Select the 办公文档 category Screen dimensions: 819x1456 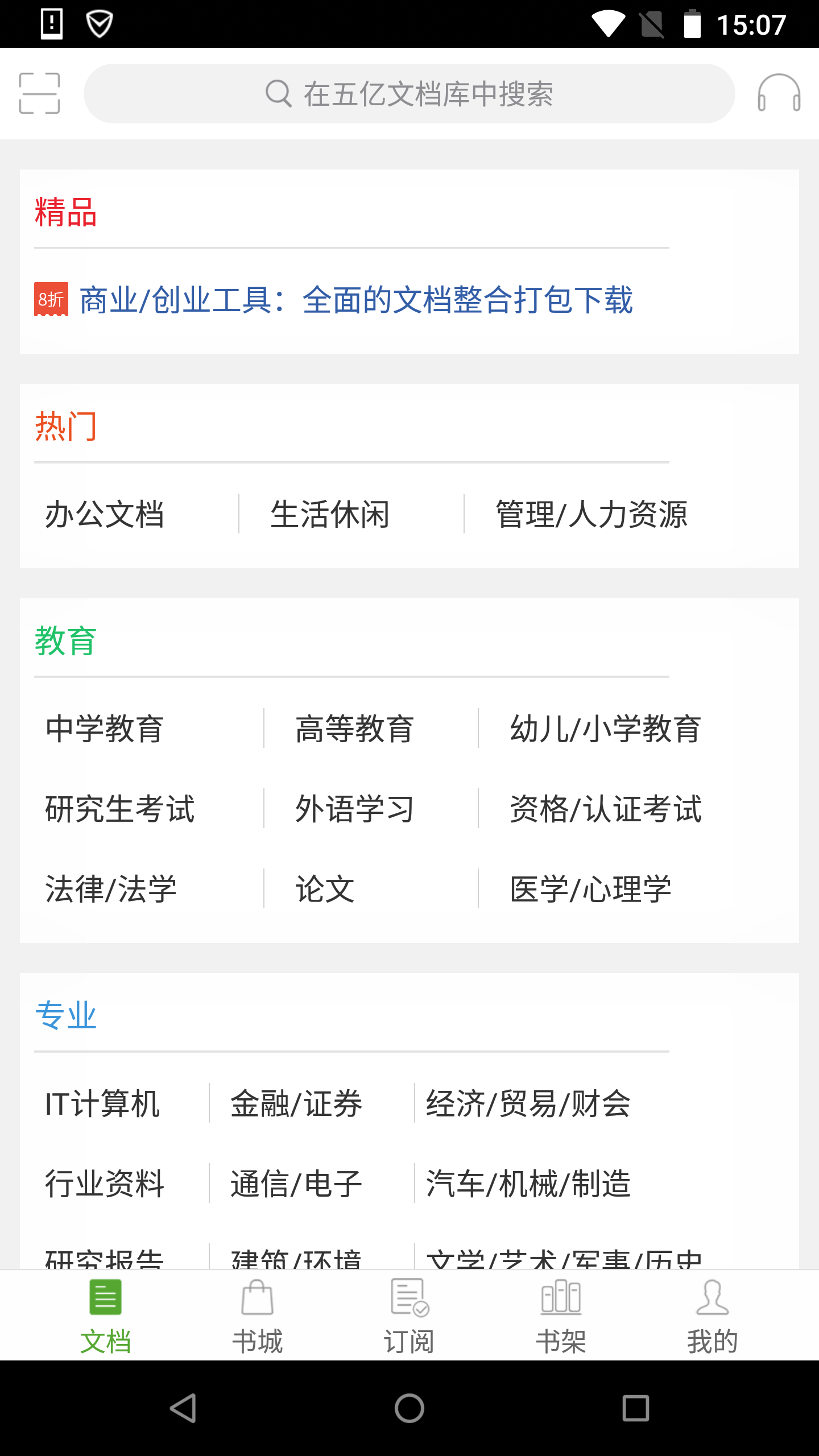(105, 514)
